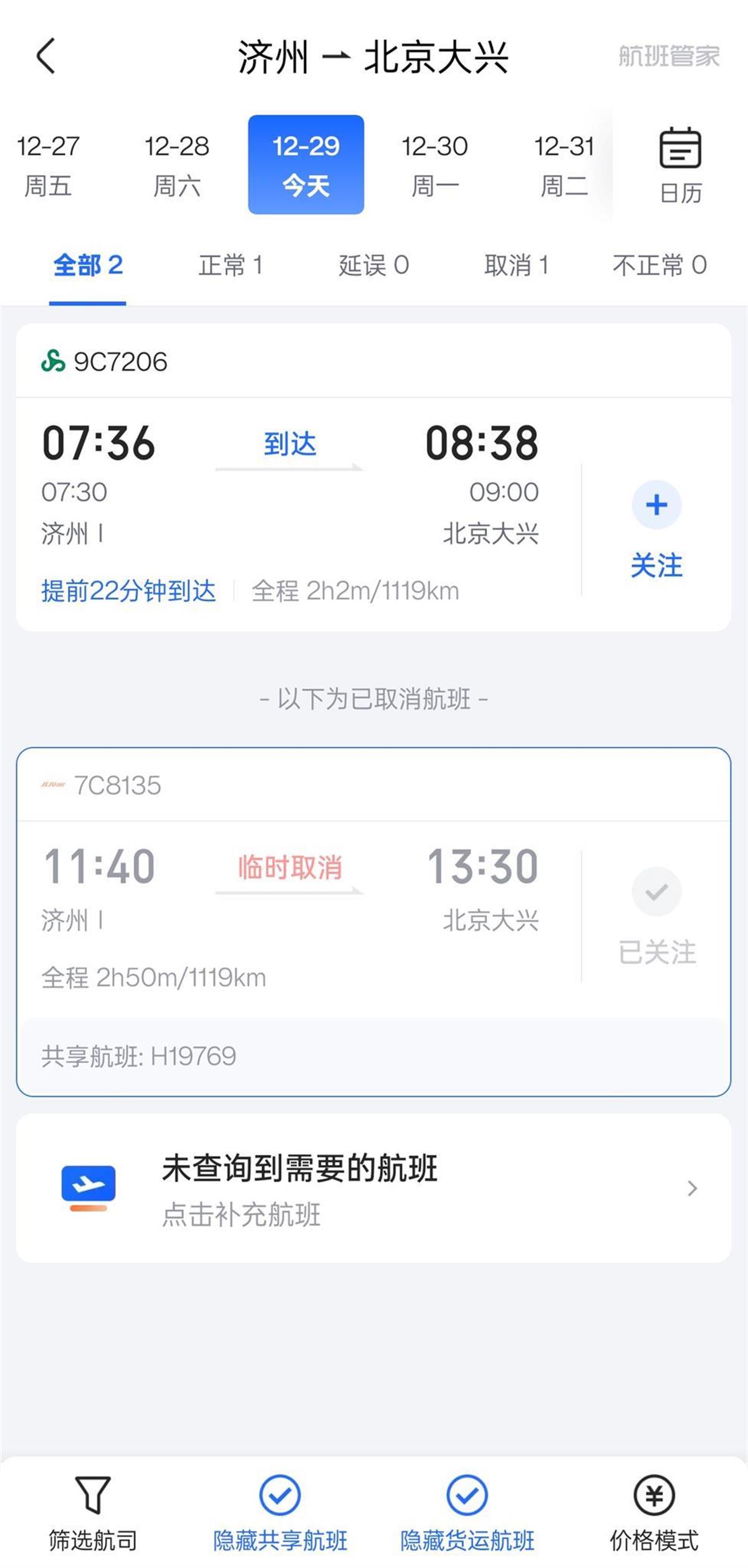Open 航班管家 link in the header
The width and height of the screenshot is (748, 1568).
pyautogui.click(x=669, y=57)
